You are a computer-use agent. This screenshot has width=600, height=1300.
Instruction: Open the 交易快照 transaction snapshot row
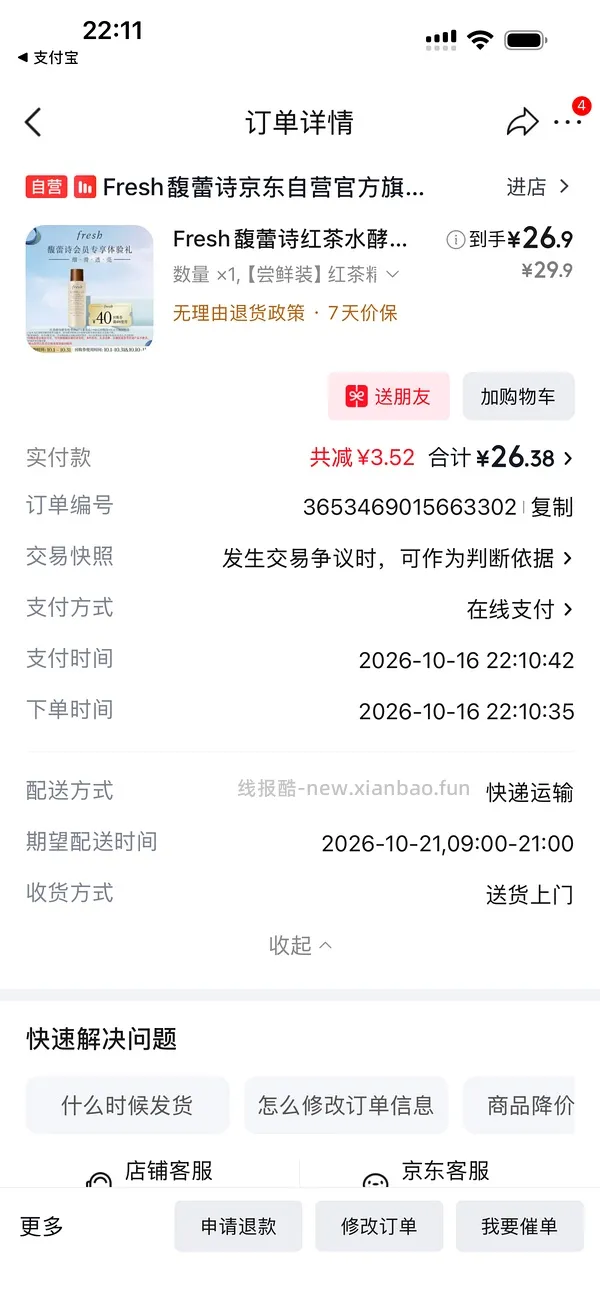tap(300, 558)
